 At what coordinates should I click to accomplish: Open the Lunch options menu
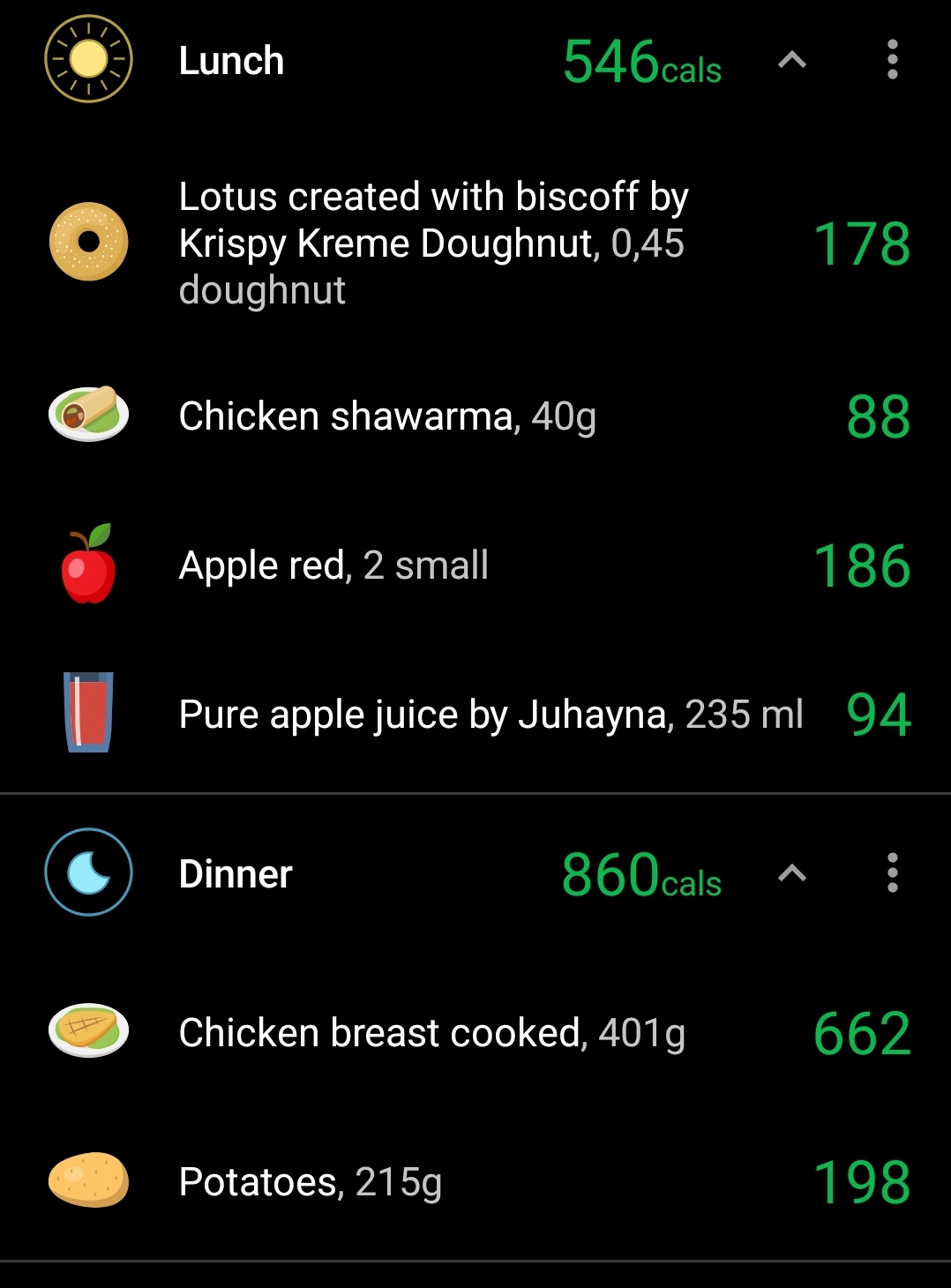(892, 60)
